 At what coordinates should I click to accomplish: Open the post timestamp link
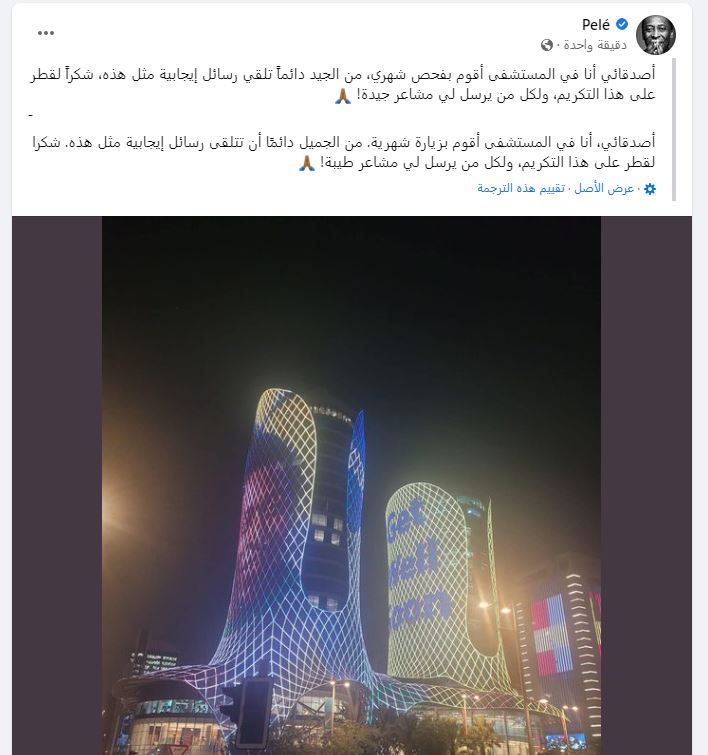[598, 44]
